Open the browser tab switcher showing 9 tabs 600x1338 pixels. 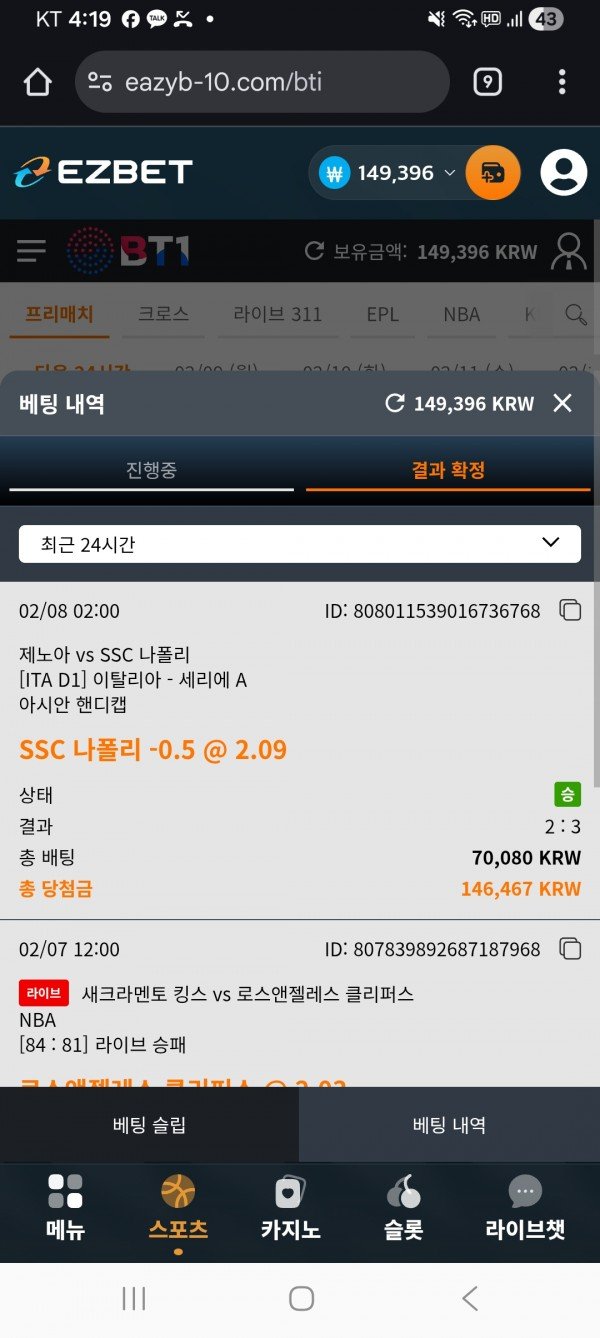(487, 82)
